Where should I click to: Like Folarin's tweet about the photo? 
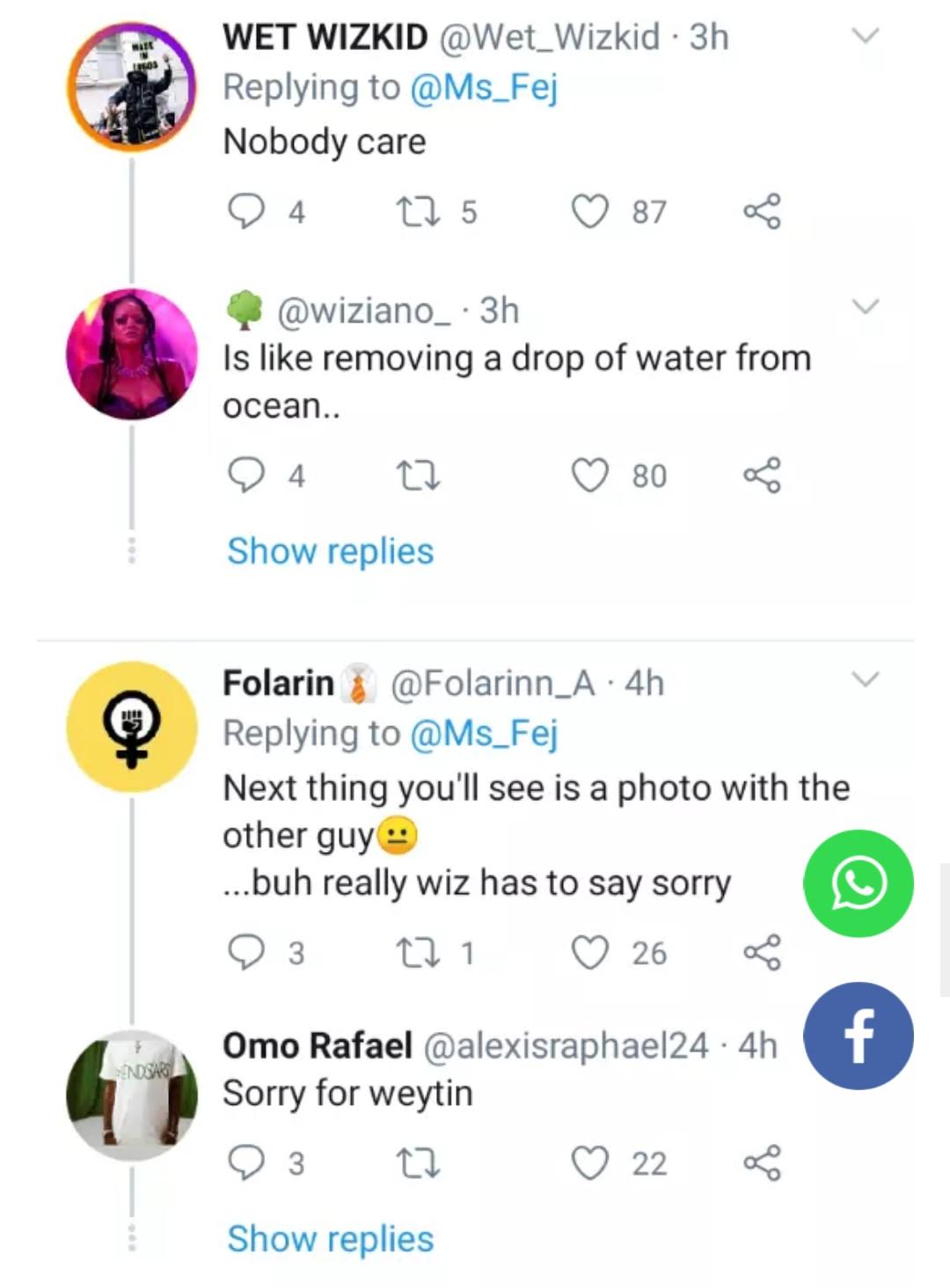coord(590,953)
